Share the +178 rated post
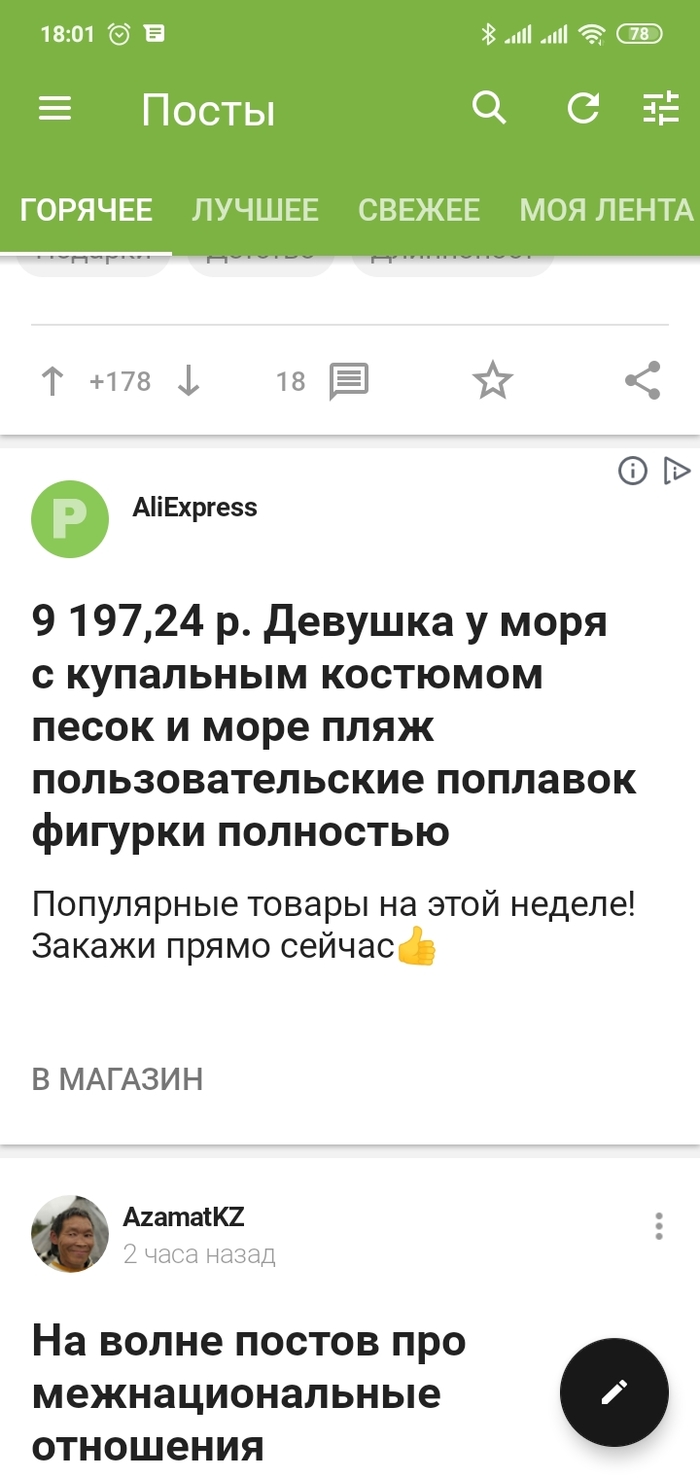Image resolution: width=700 pixels, height=1478 pixels. 642,381
